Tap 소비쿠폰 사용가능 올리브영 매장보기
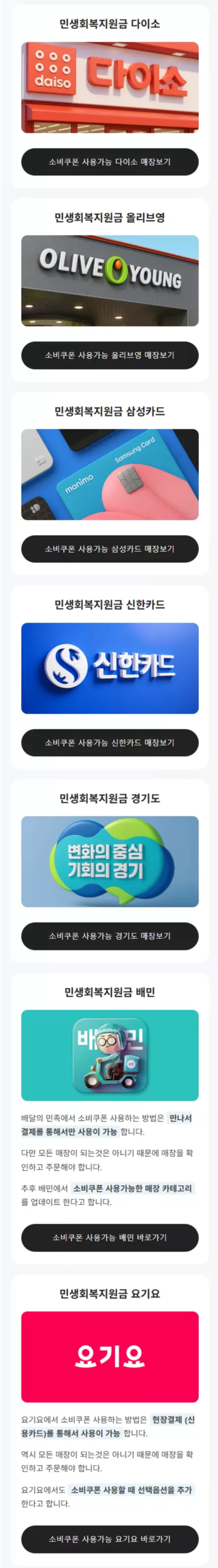 (109, 356)
